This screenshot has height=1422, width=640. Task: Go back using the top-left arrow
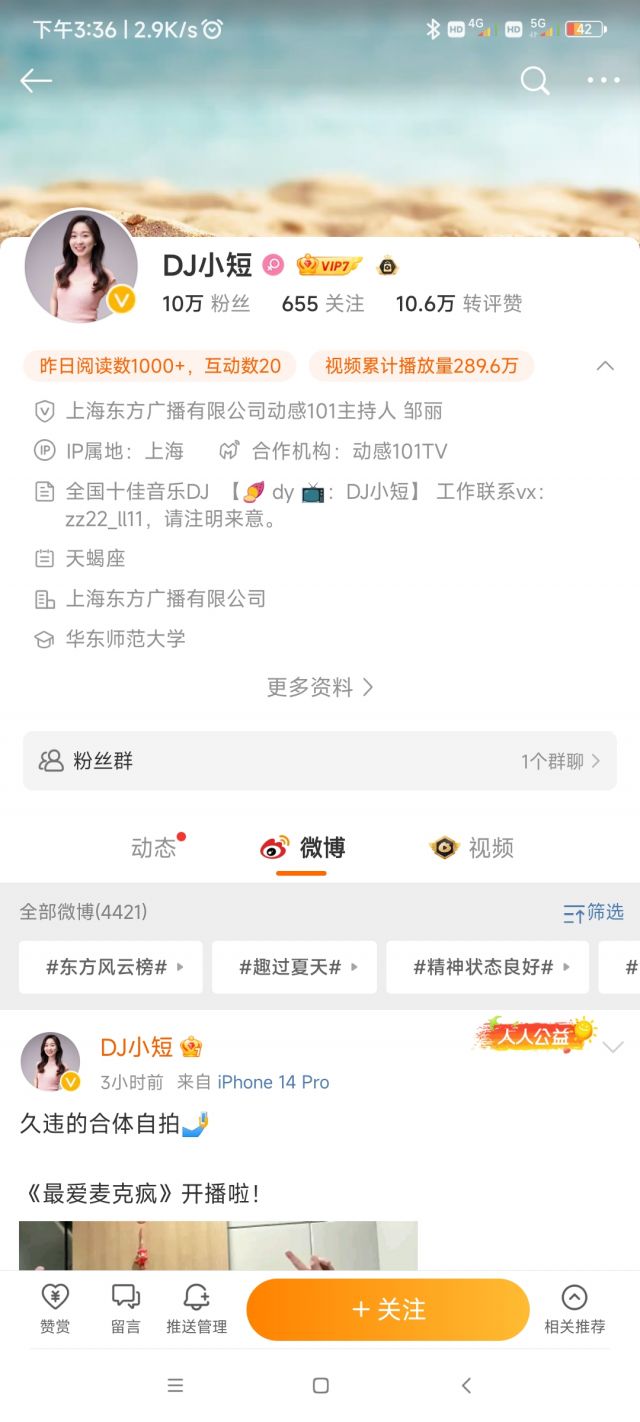(x=36, y=81)
